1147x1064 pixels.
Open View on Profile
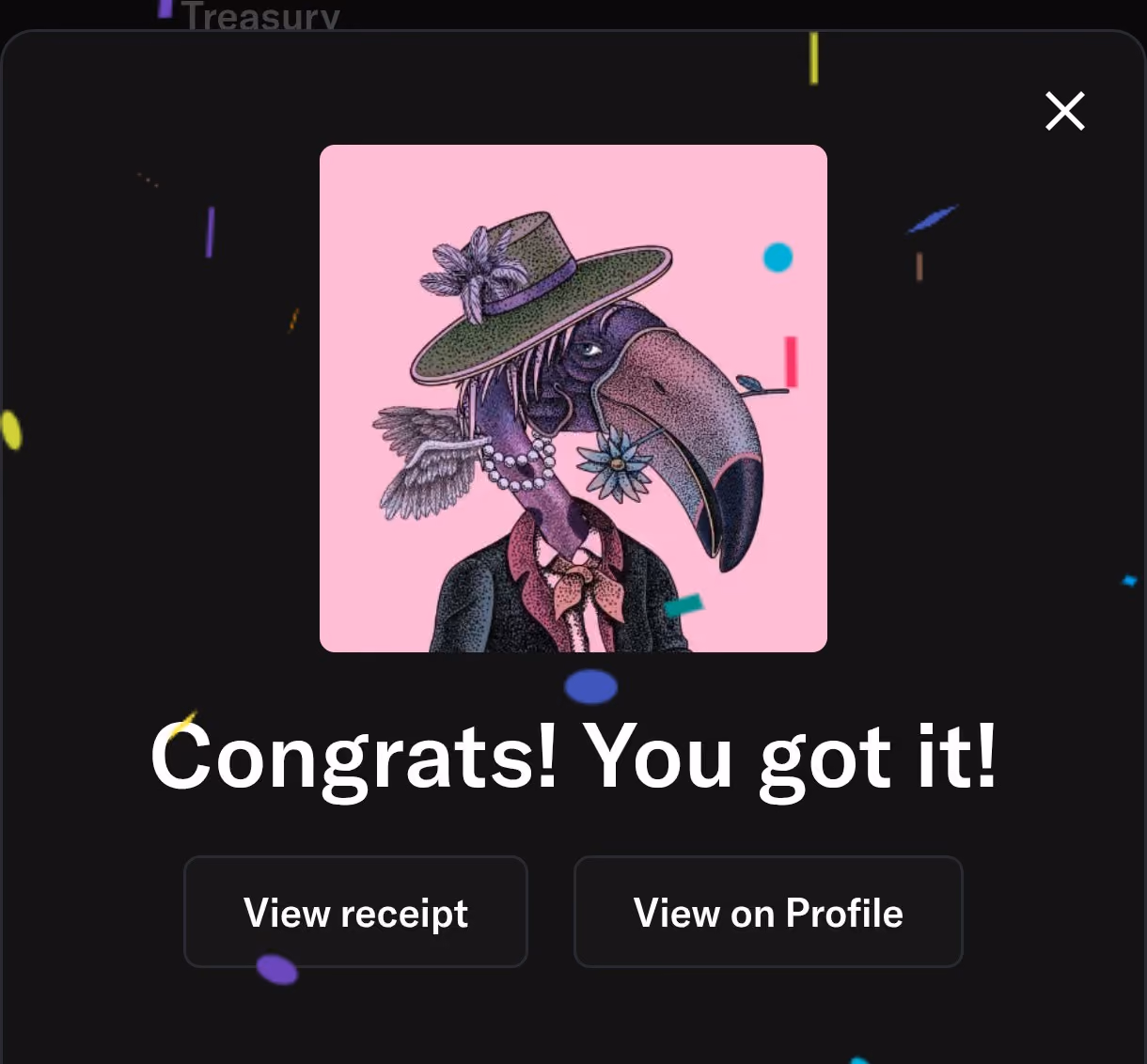[x=768, y=912]
